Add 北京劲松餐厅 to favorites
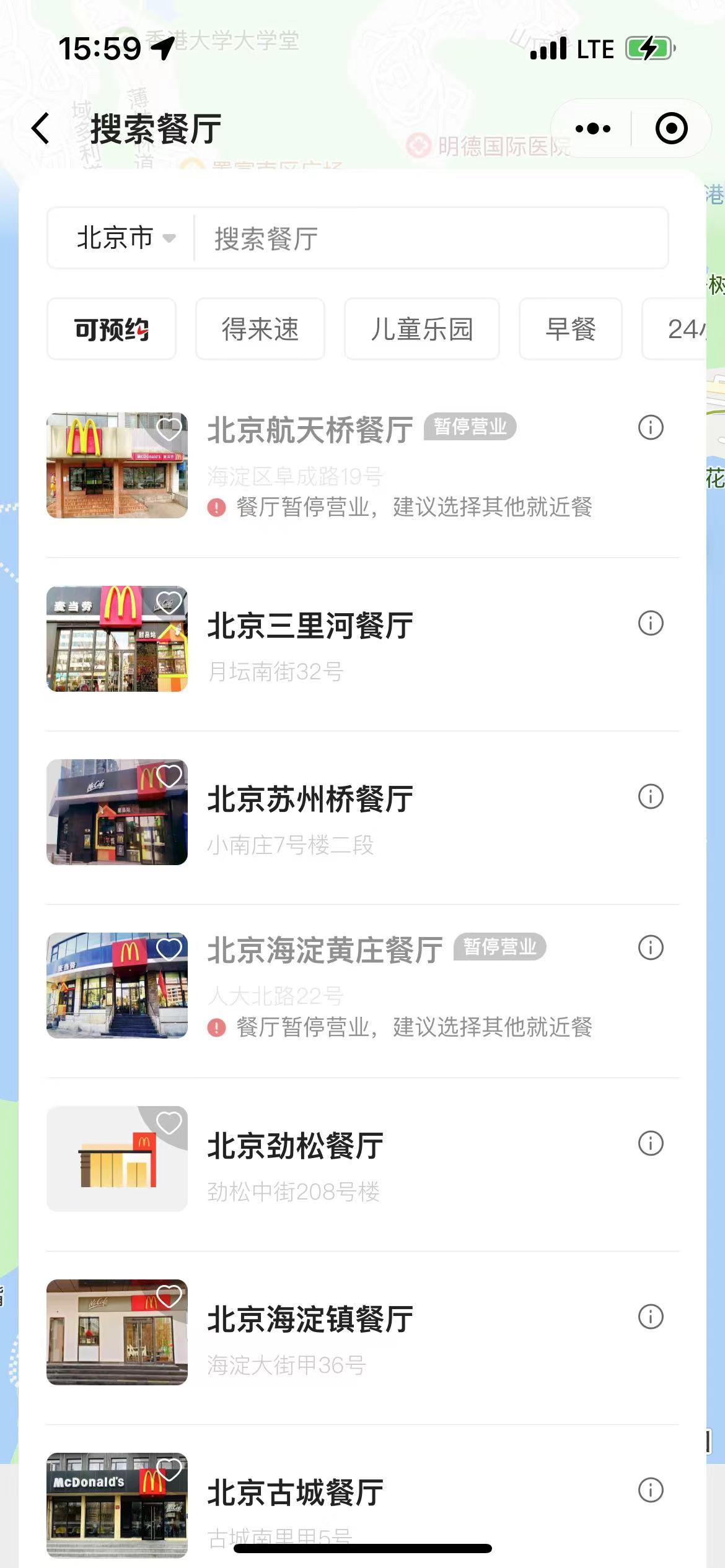This screenshot has width=725, height=1568. coord(169,1122)
